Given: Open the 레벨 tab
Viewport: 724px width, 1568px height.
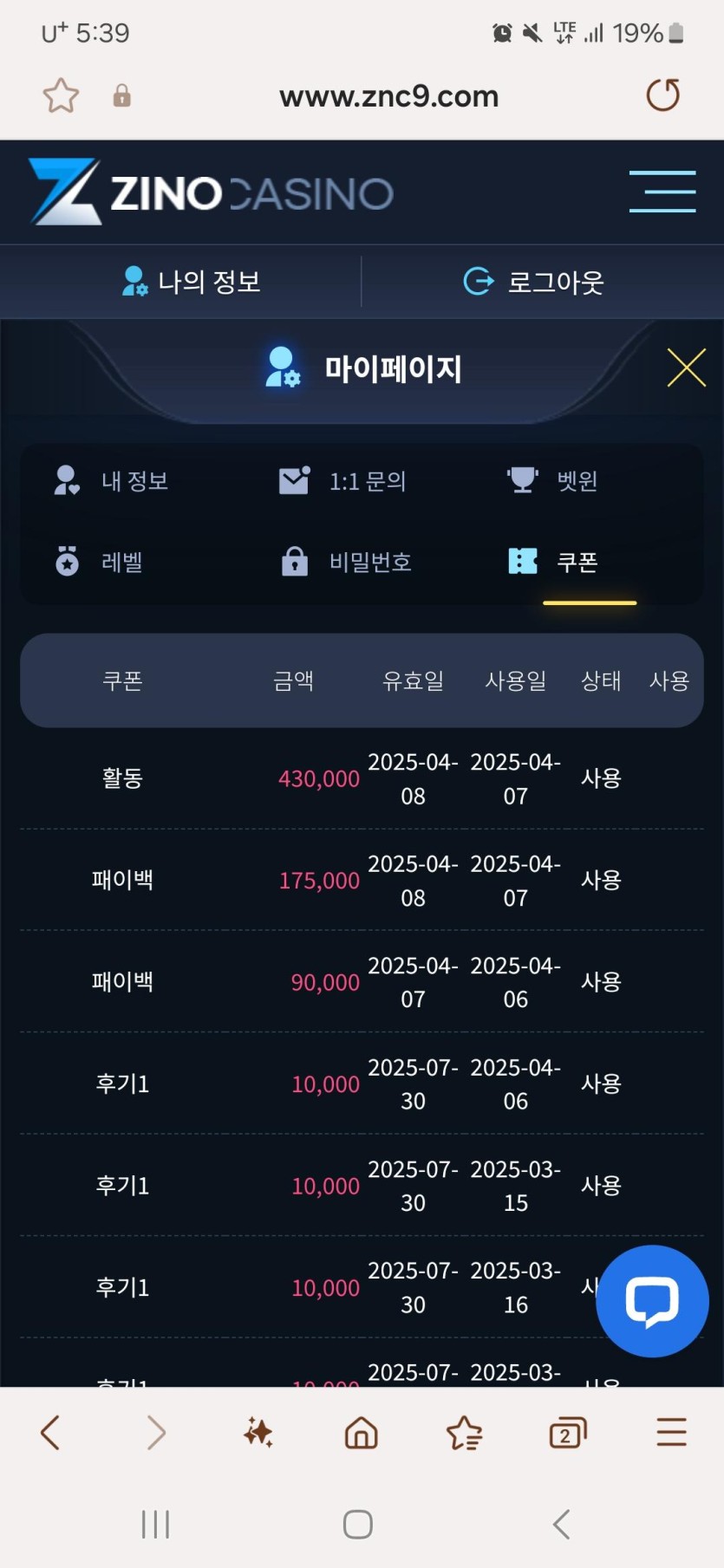Looking at the screenshot, I should [x=99, y=562].
